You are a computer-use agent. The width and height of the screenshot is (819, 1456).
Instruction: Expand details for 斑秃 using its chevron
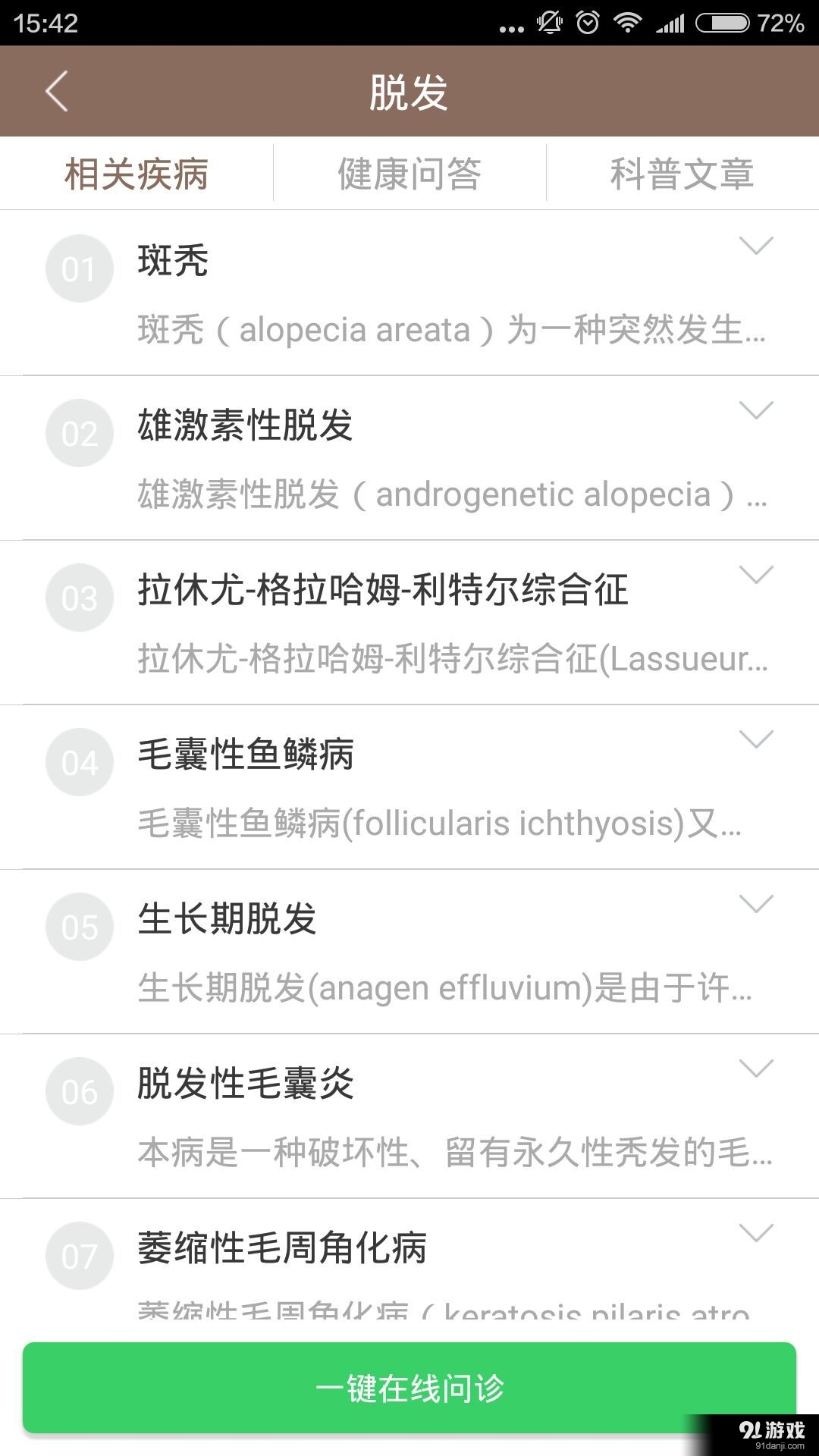tap(756, 246)
